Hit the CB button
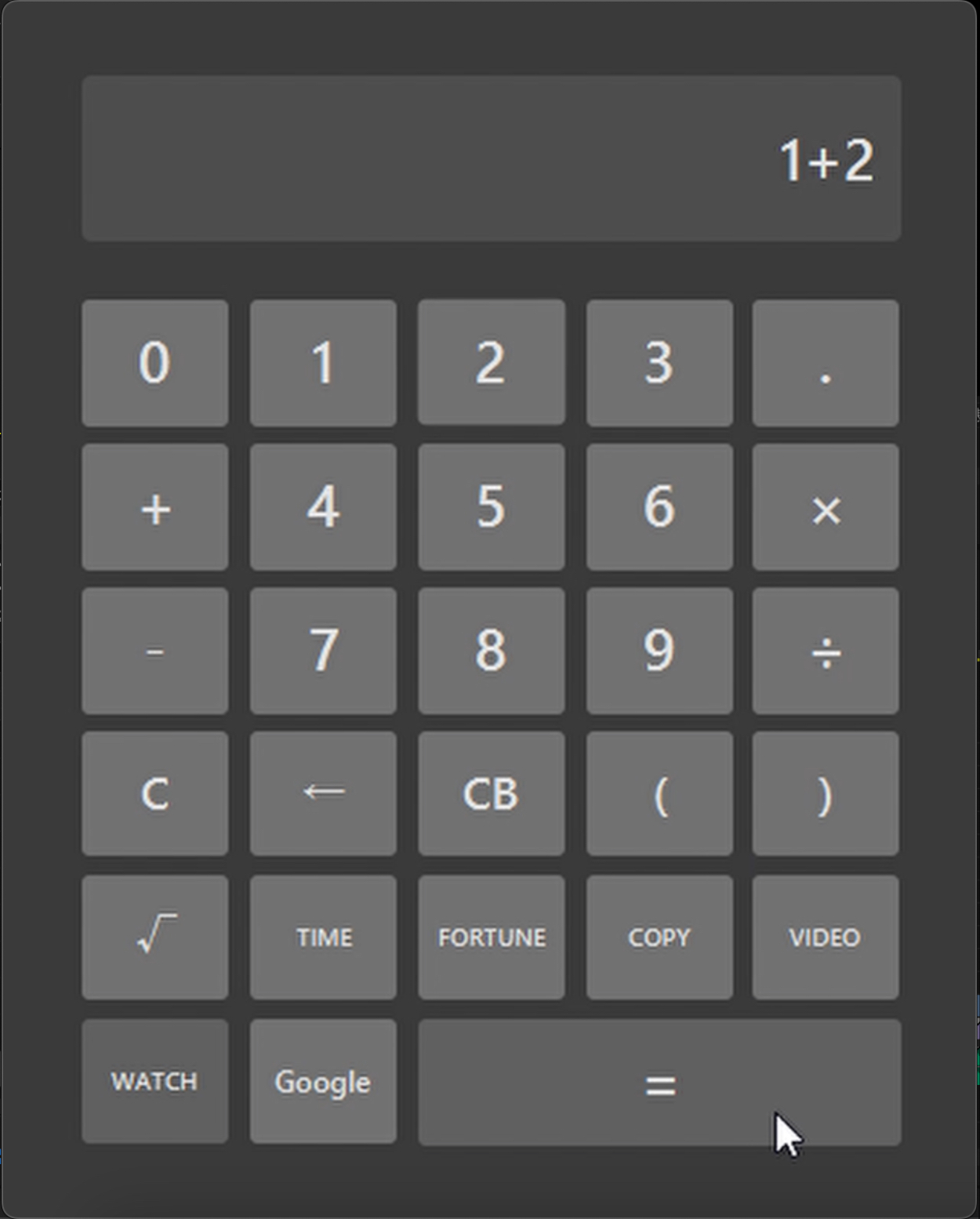 pyautogui.click(x=491, y=793)
